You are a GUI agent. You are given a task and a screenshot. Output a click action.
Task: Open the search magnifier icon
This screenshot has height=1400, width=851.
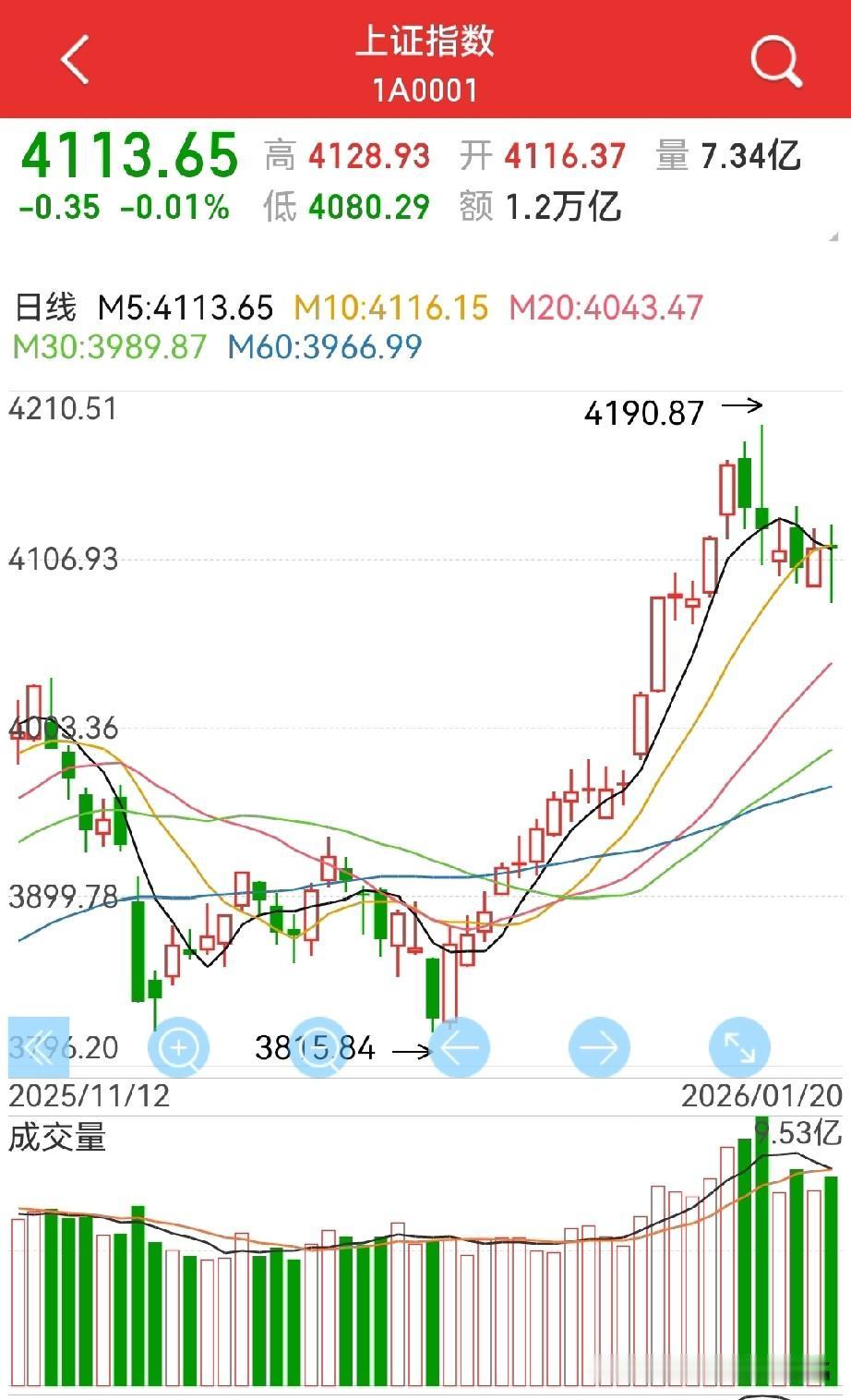773,61
